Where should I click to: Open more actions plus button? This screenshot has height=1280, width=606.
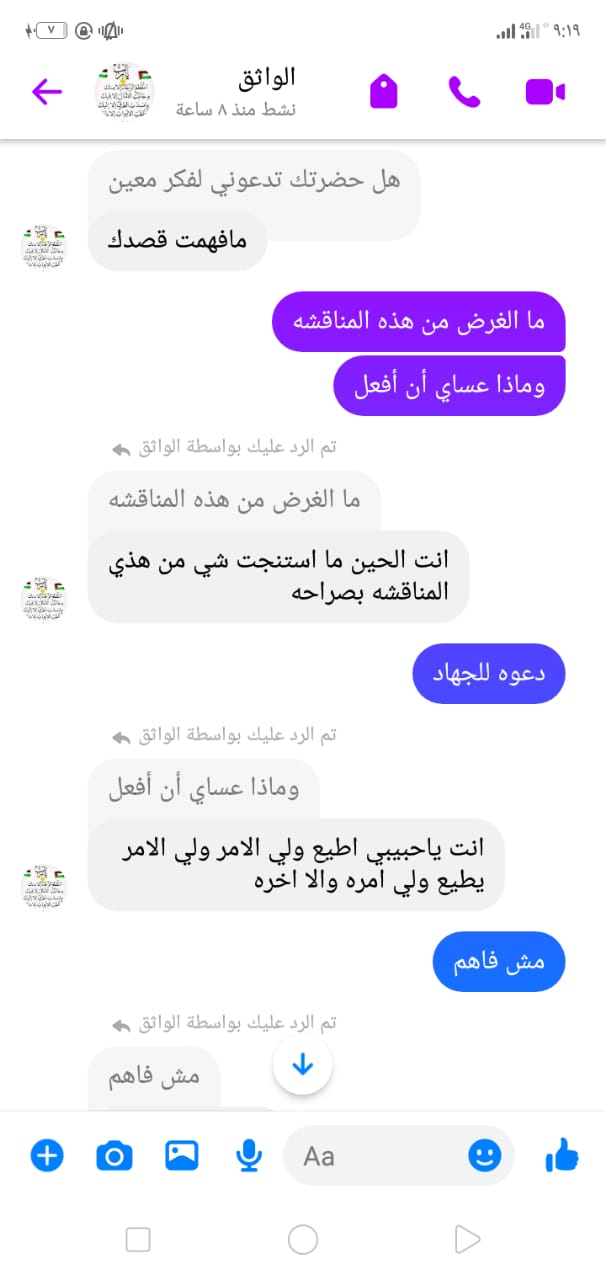46,1157
